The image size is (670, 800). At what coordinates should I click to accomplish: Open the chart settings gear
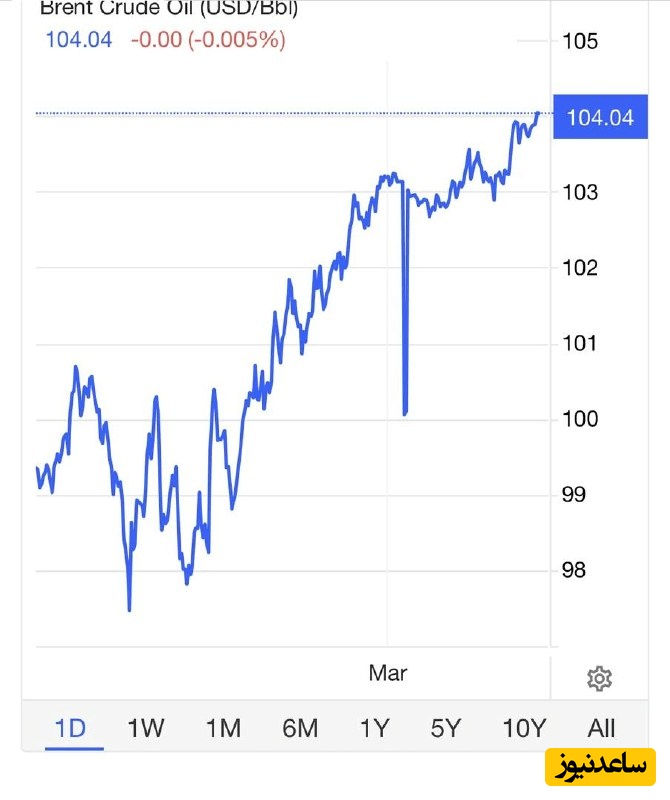(599, 679)
